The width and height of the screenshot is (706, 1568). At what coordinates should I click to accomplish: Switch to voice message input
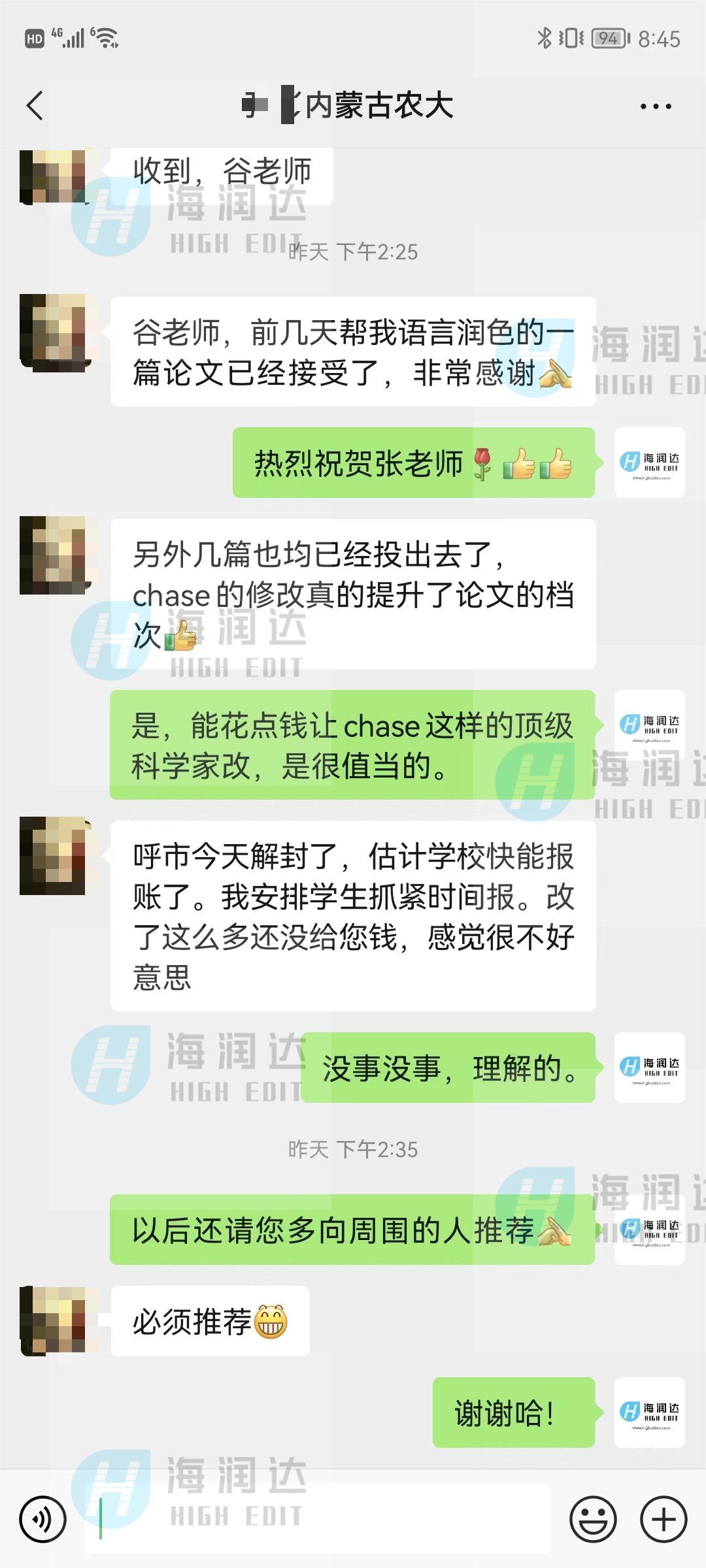43,1520
